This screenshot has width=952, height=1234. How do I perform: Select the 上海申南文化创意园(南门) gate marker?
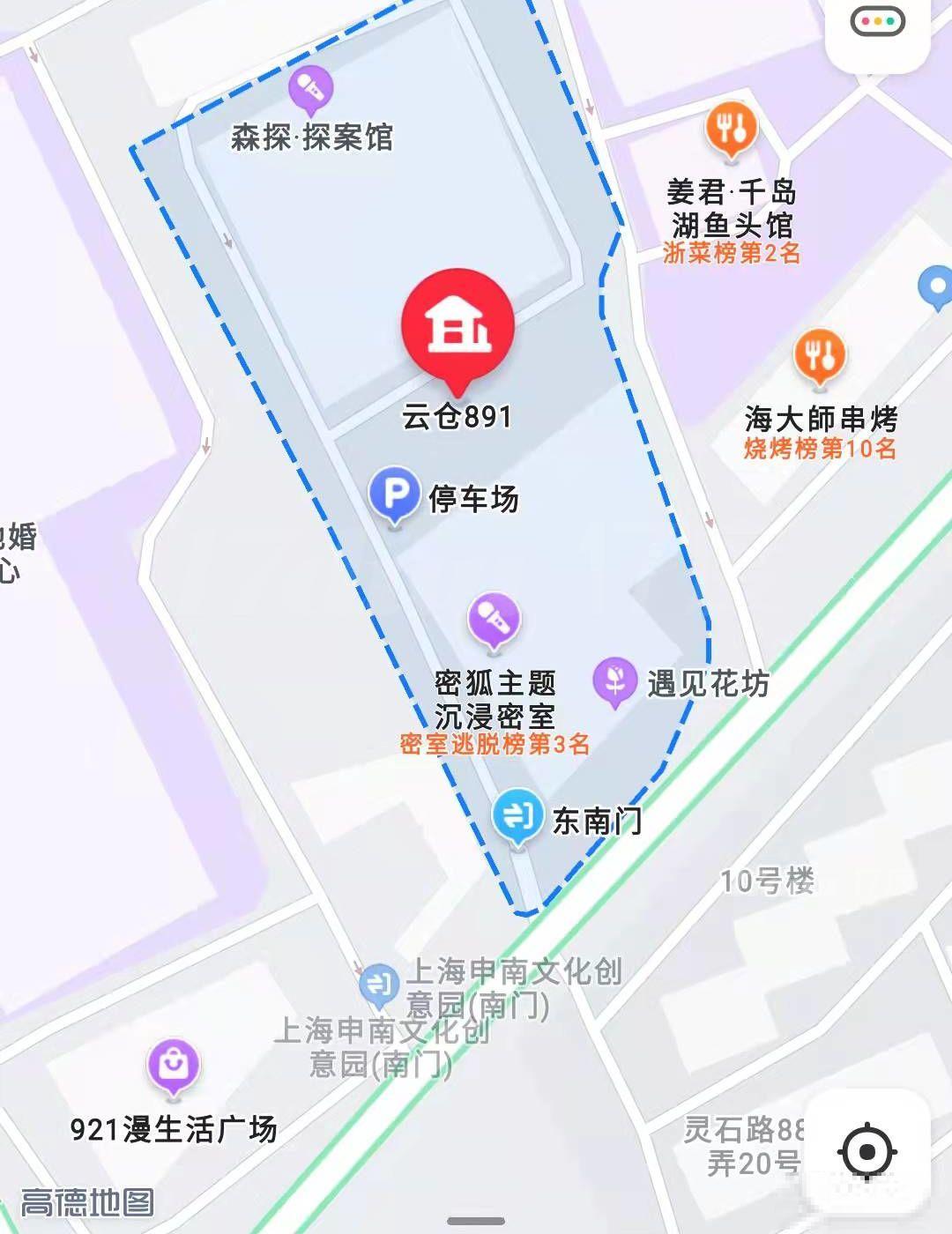[x=379, y=985]
